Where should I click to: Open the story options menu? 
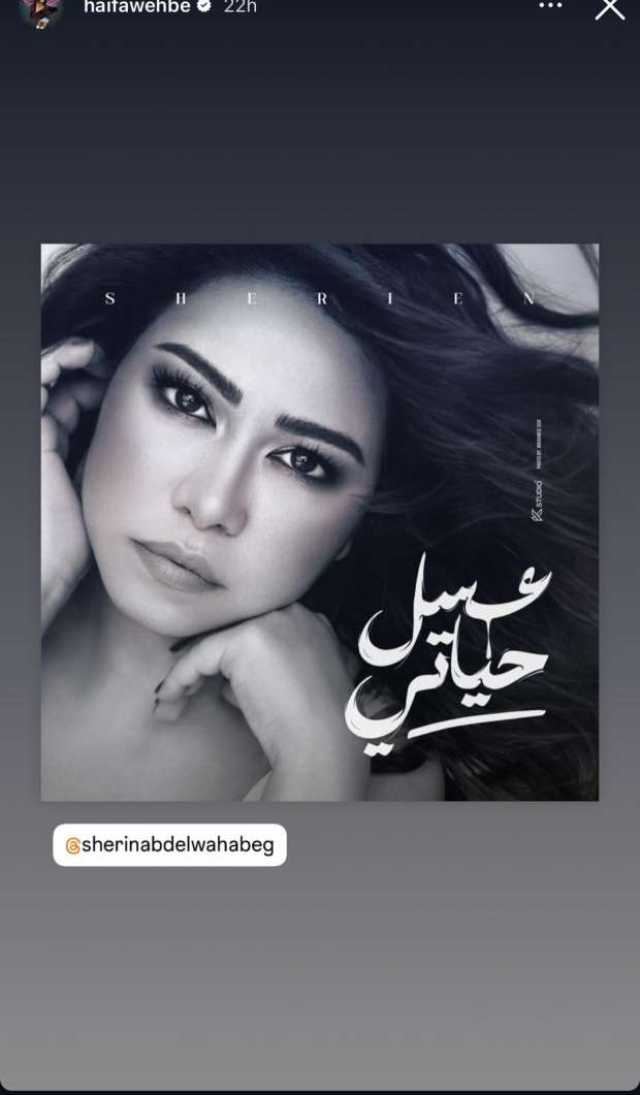click(x=551, y=6)
